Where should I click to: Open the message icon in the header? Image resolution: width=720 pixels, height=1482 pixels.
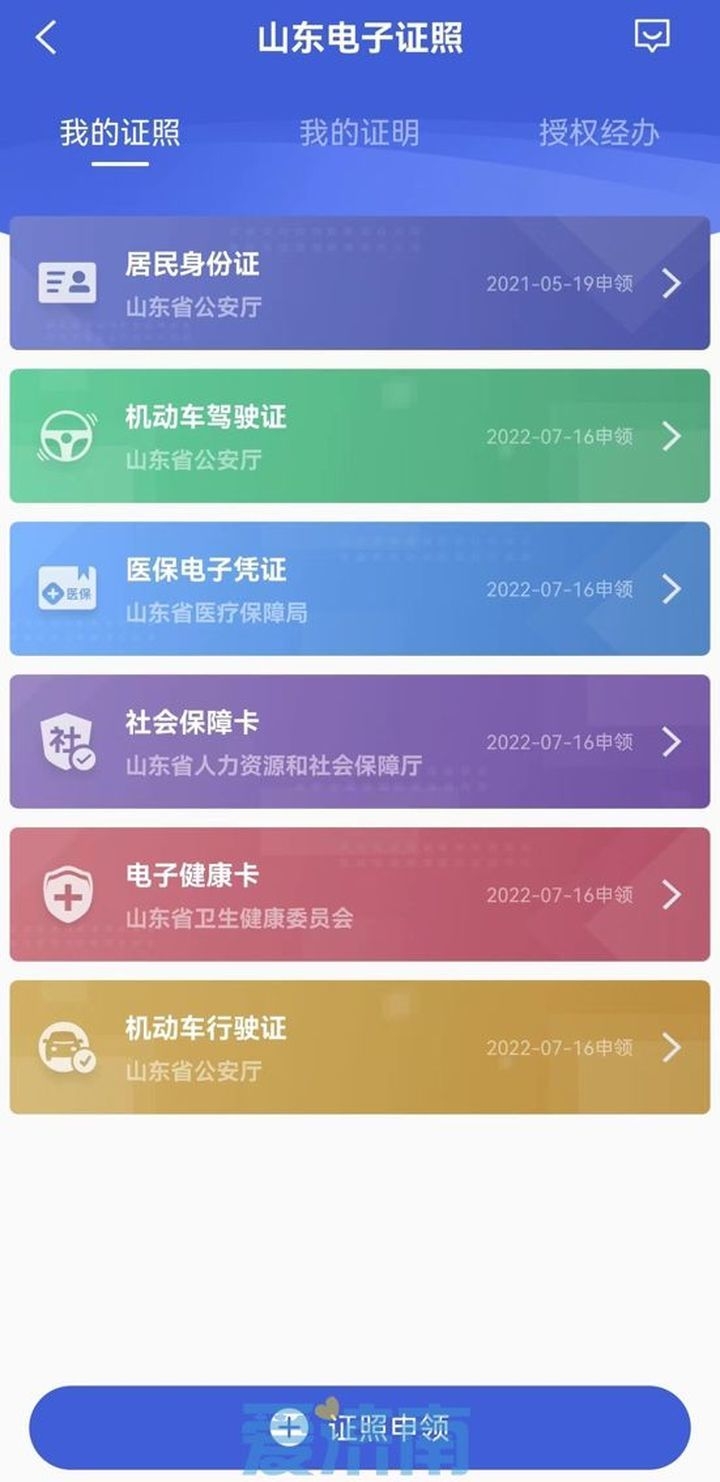point(652,37)
